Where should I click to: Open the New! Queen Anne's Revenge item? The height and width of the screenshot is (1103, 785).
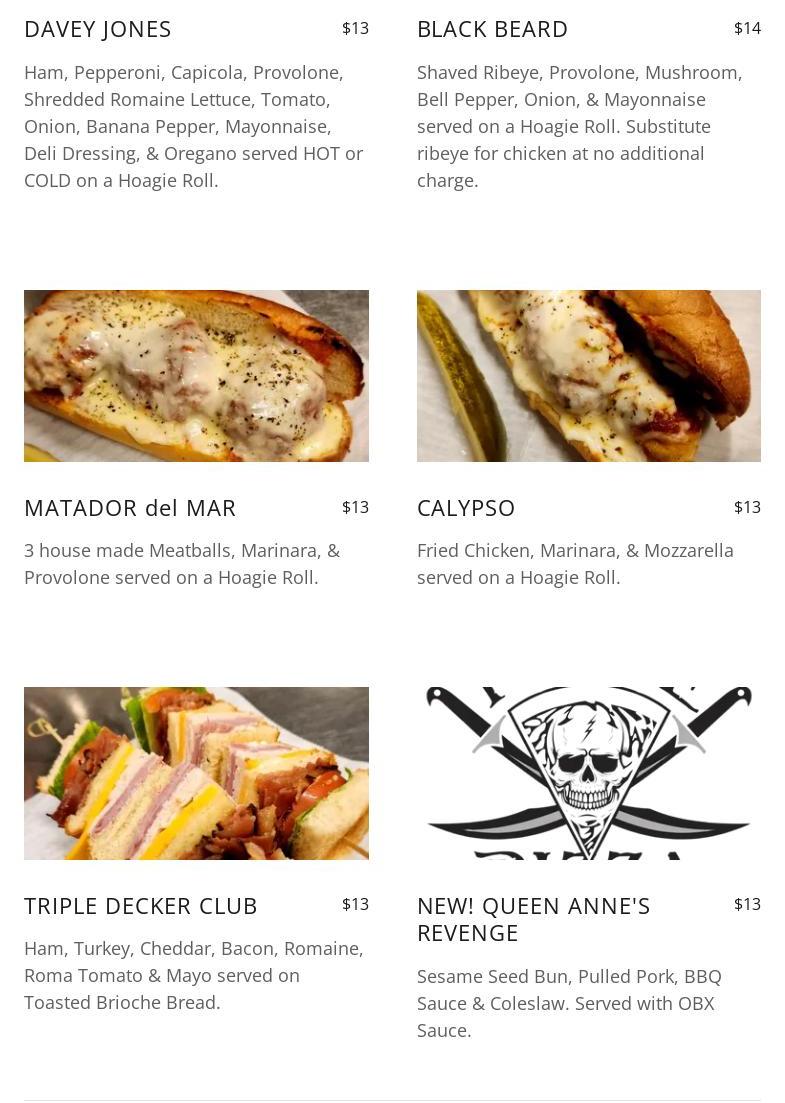click(533, 918)
